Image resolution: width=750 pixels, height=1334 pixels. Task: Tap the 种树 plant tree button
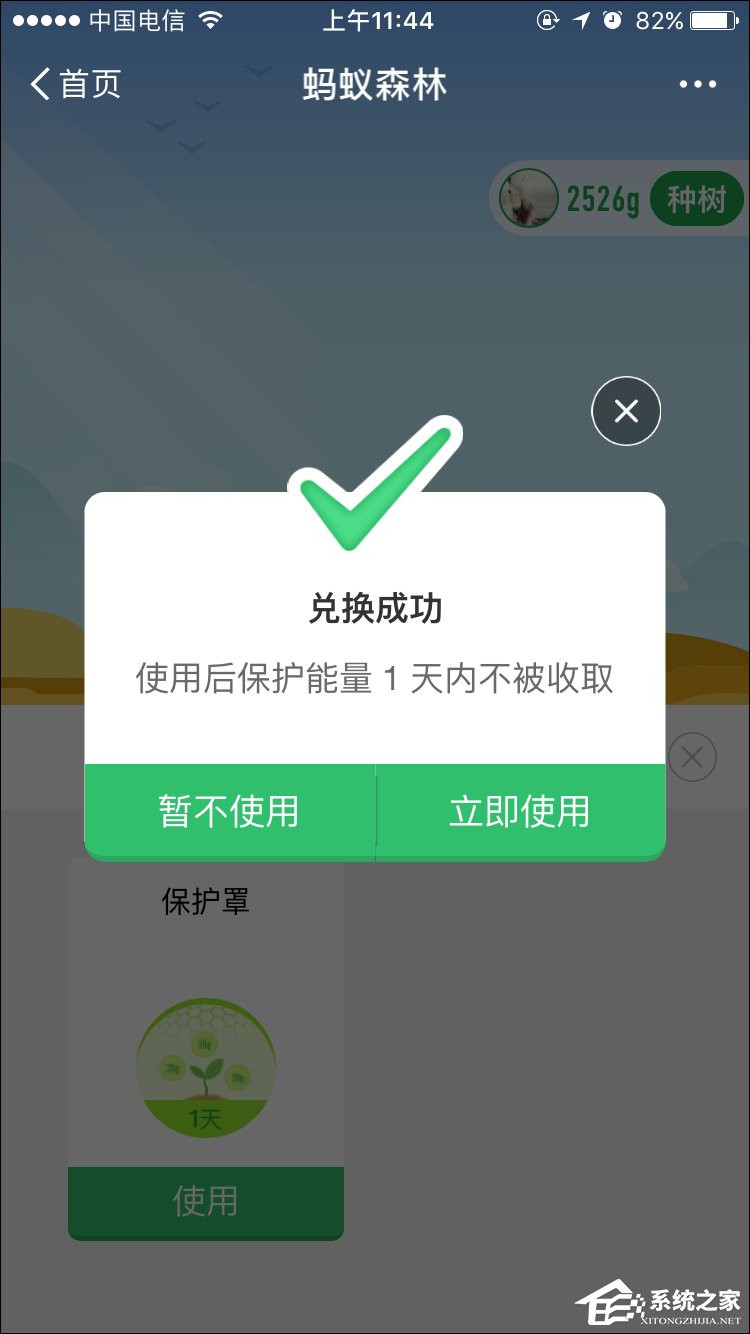(696, 197)
